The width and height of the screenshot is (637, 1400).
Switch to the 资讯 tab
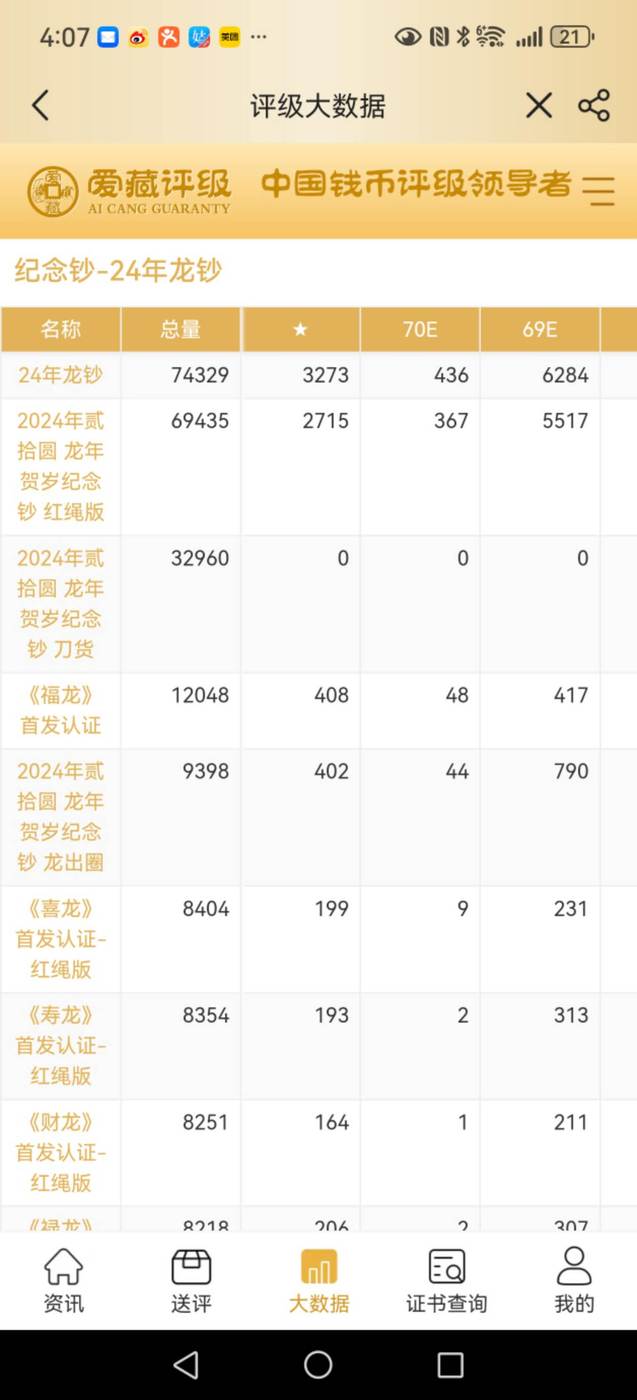click(x=64, y=1280)
